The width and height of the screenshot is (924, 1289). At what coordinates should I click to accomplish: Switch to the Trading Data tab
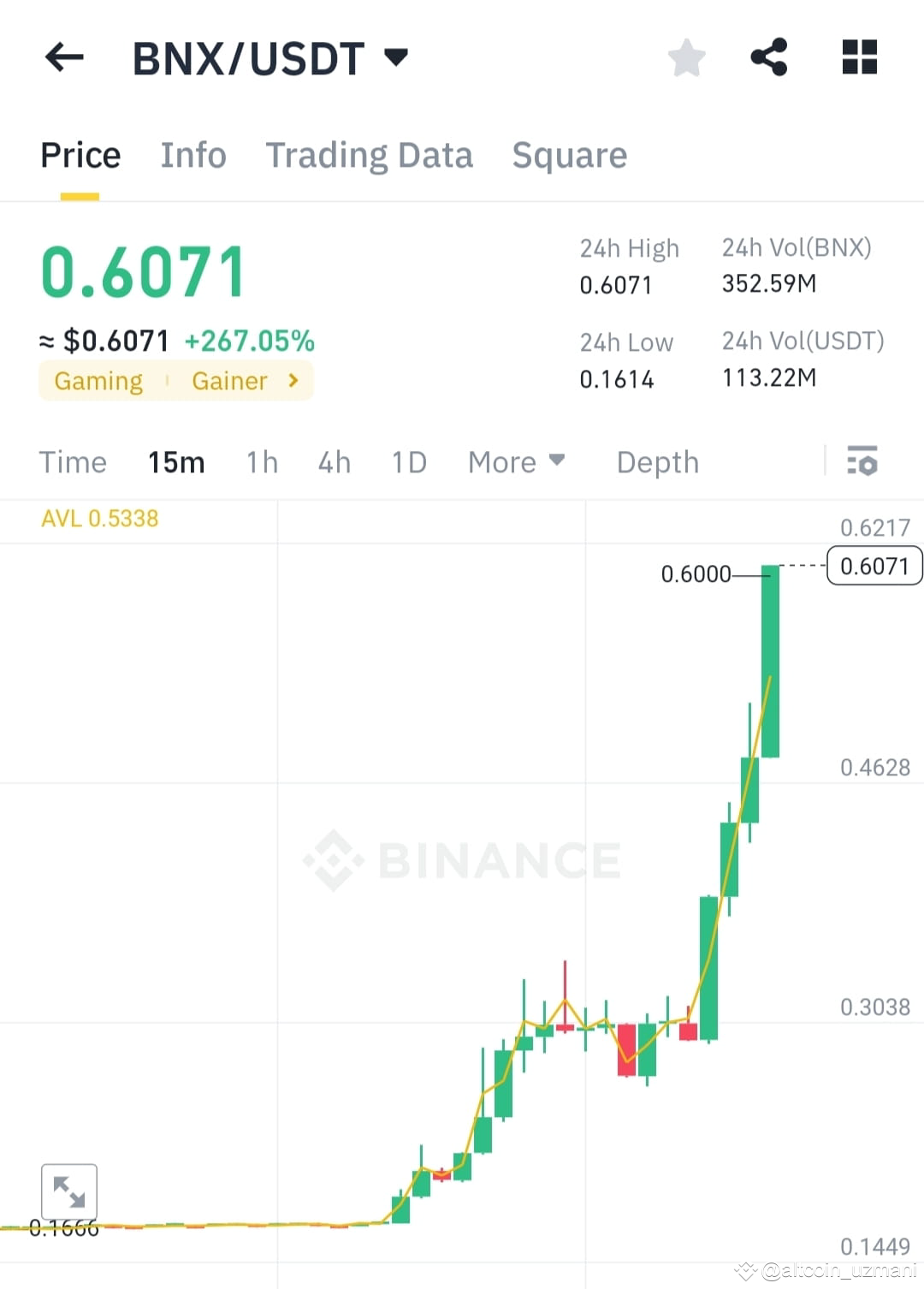pyautogui.click(x=370, y=156)
